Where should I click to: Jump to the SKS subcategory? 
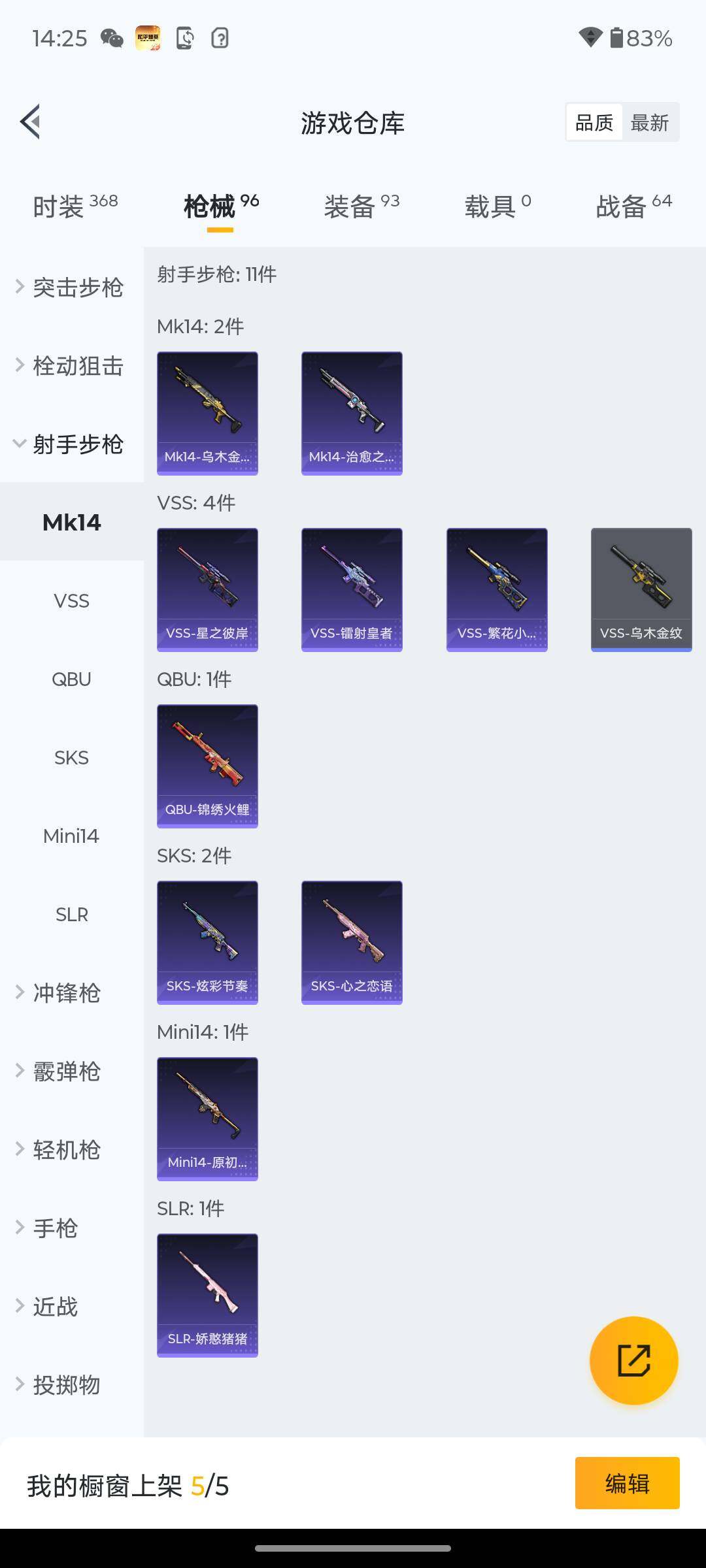(x=71, y=758)
